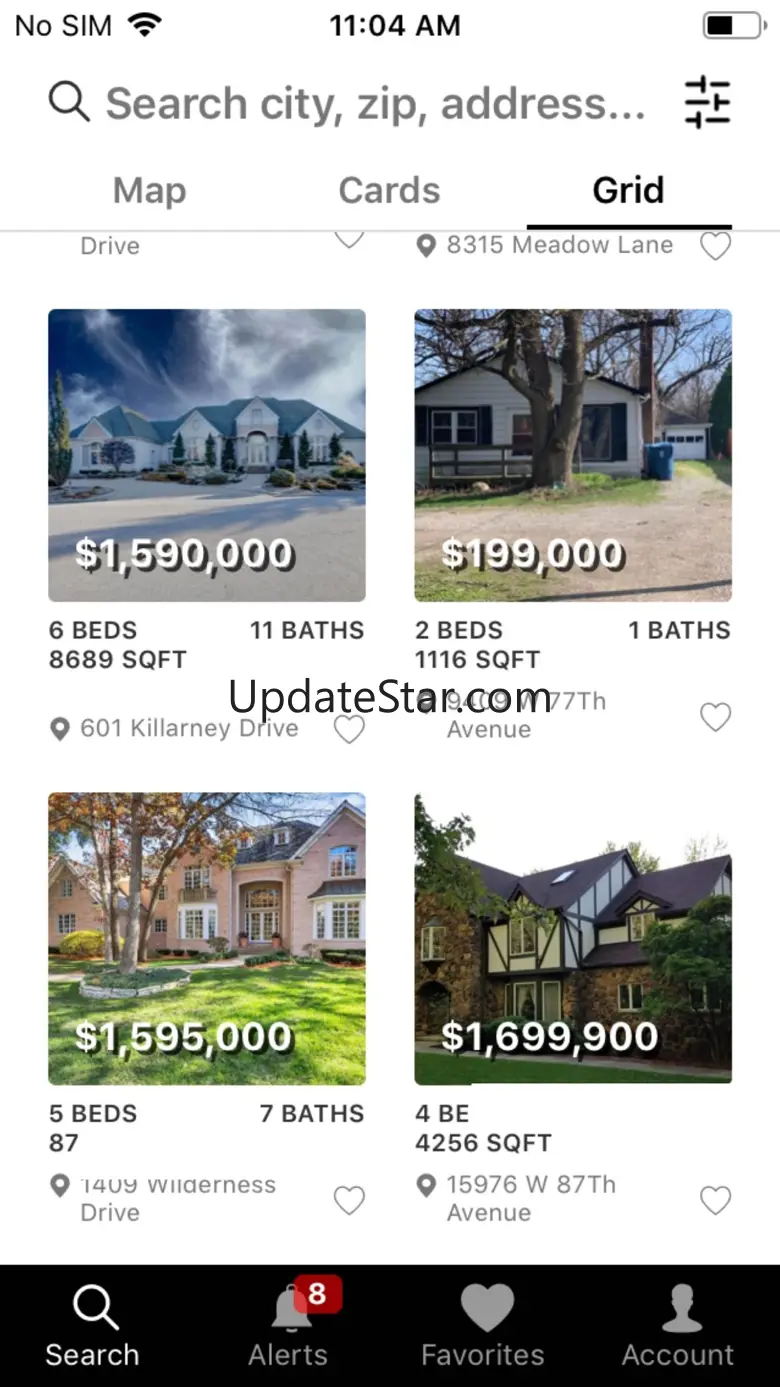Favorite the Wilderness Drive home

[x=349, y=1199]
